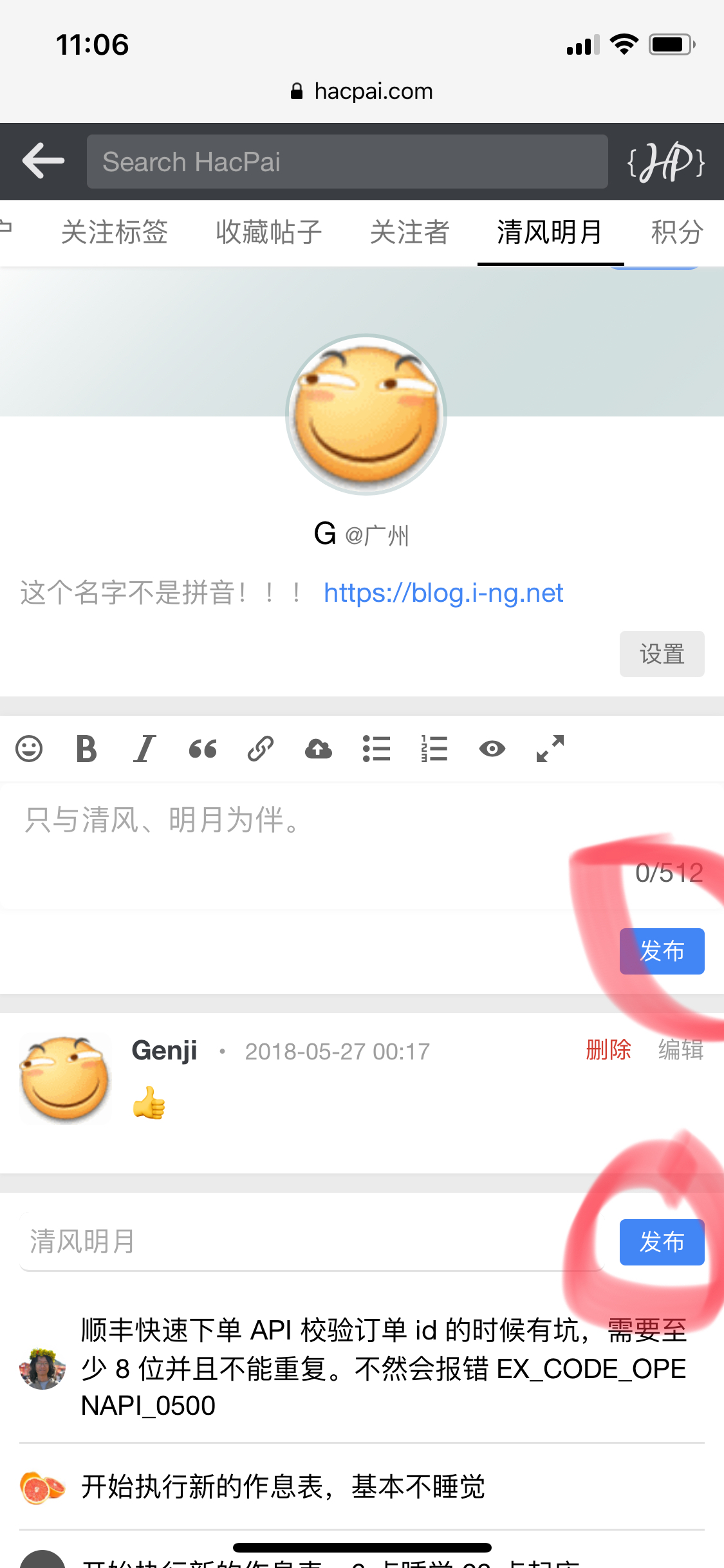Switch to the 积分 tab
Viewport: 724px width, 1568px height.
pos(674,233)
